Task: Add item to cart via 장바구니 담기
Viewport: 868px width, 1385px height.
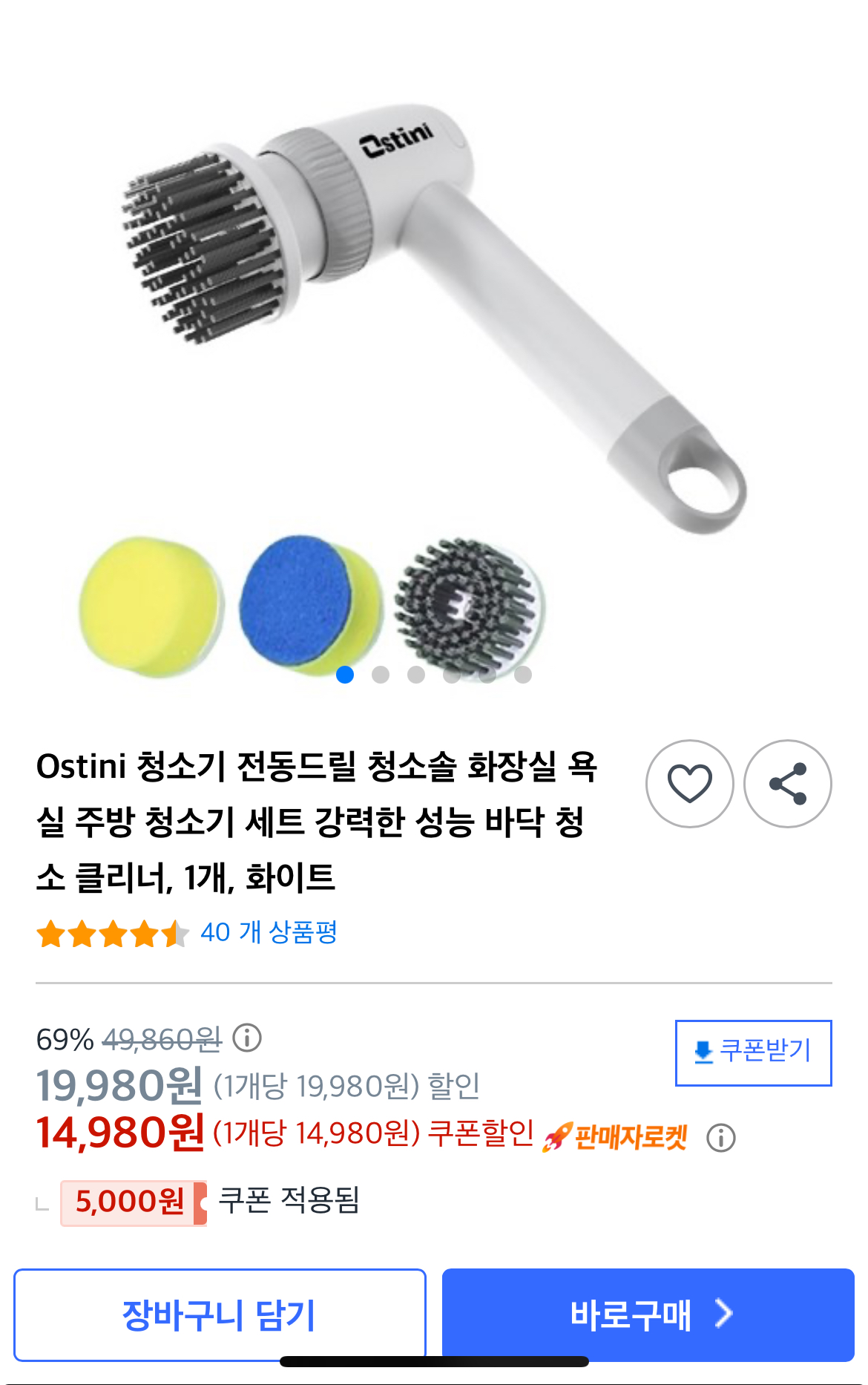Action: [220, 1314]
